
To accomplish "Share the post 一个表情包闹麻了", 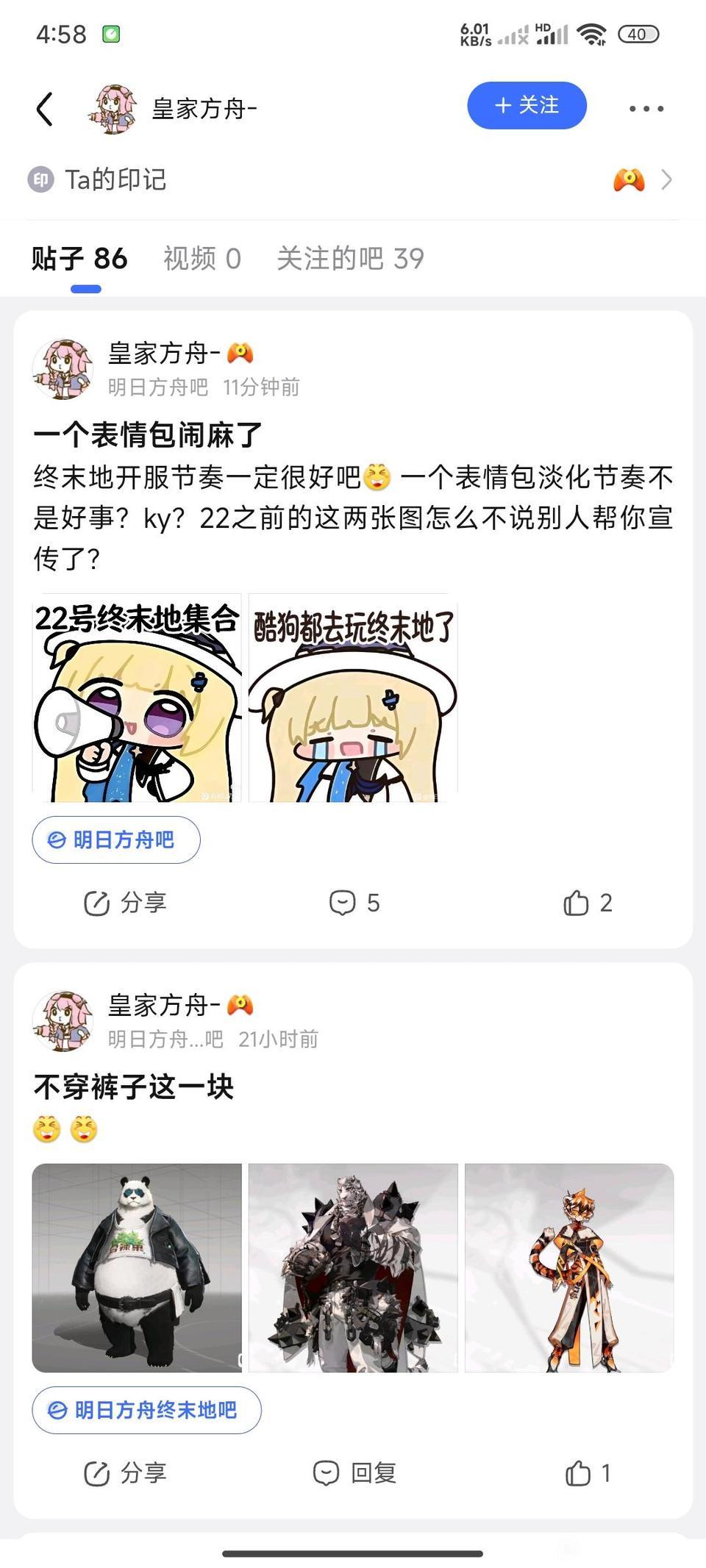I will (125, 903).
